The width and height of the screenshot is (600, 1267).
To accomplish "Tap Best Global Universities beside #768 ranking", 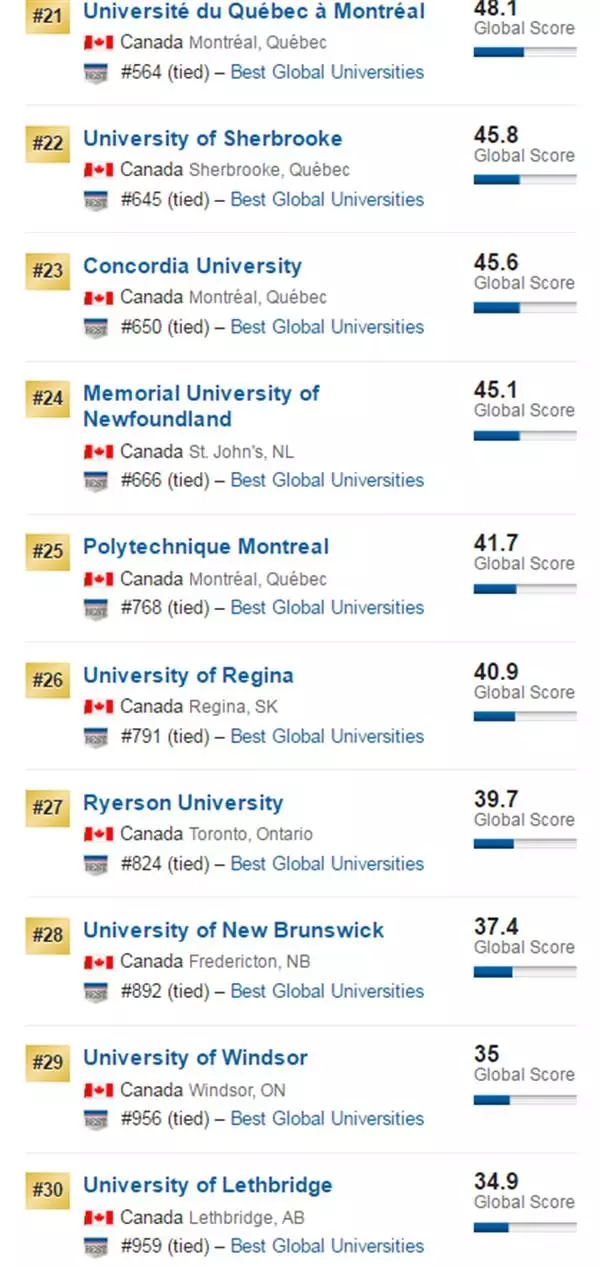I will [x=327, y=608].
